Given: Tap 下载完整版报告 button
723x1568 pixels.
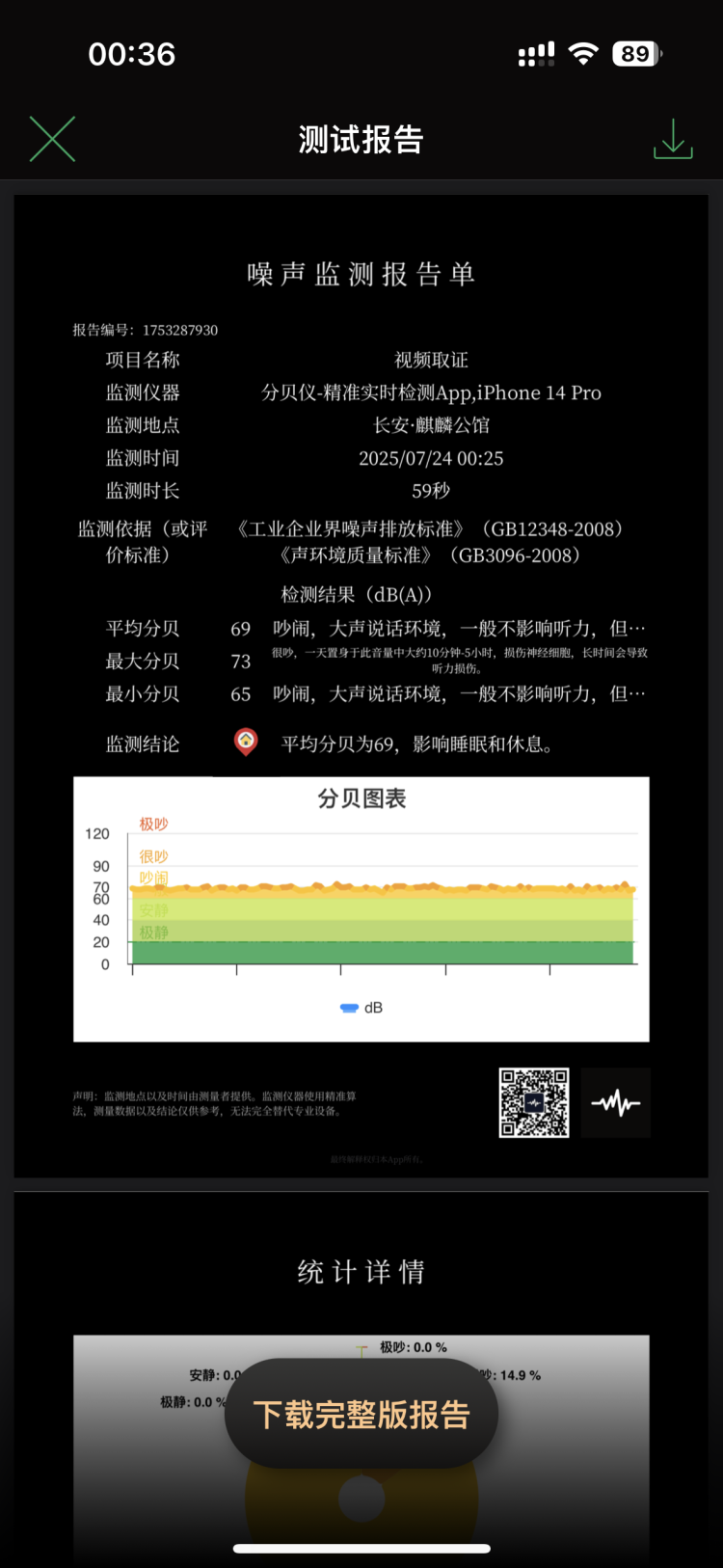Looking at the screenshot, I should tap(361, 1414).
